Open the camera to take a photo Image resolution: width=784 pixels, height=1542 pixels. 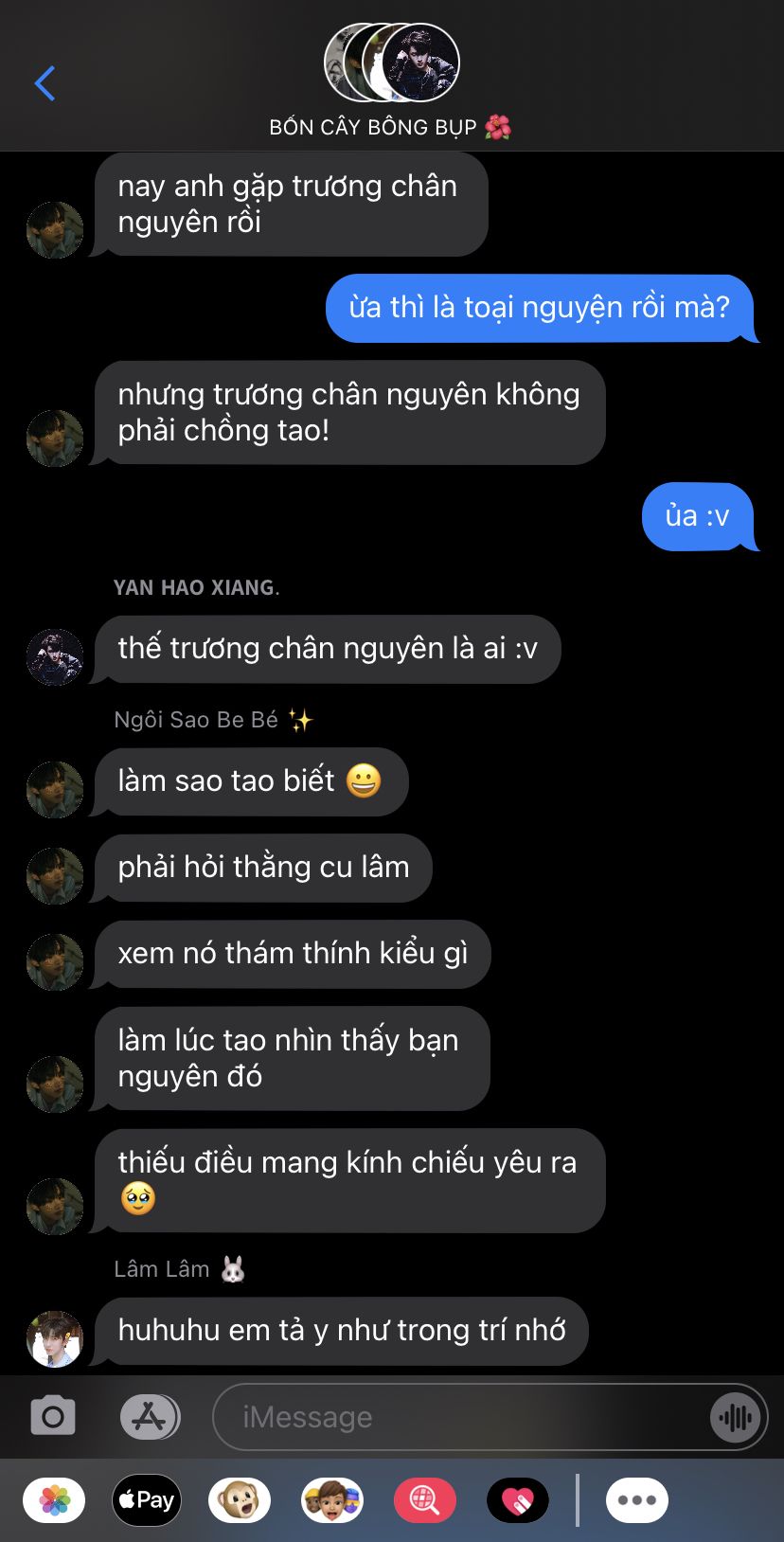click(x=53, y=1417)
